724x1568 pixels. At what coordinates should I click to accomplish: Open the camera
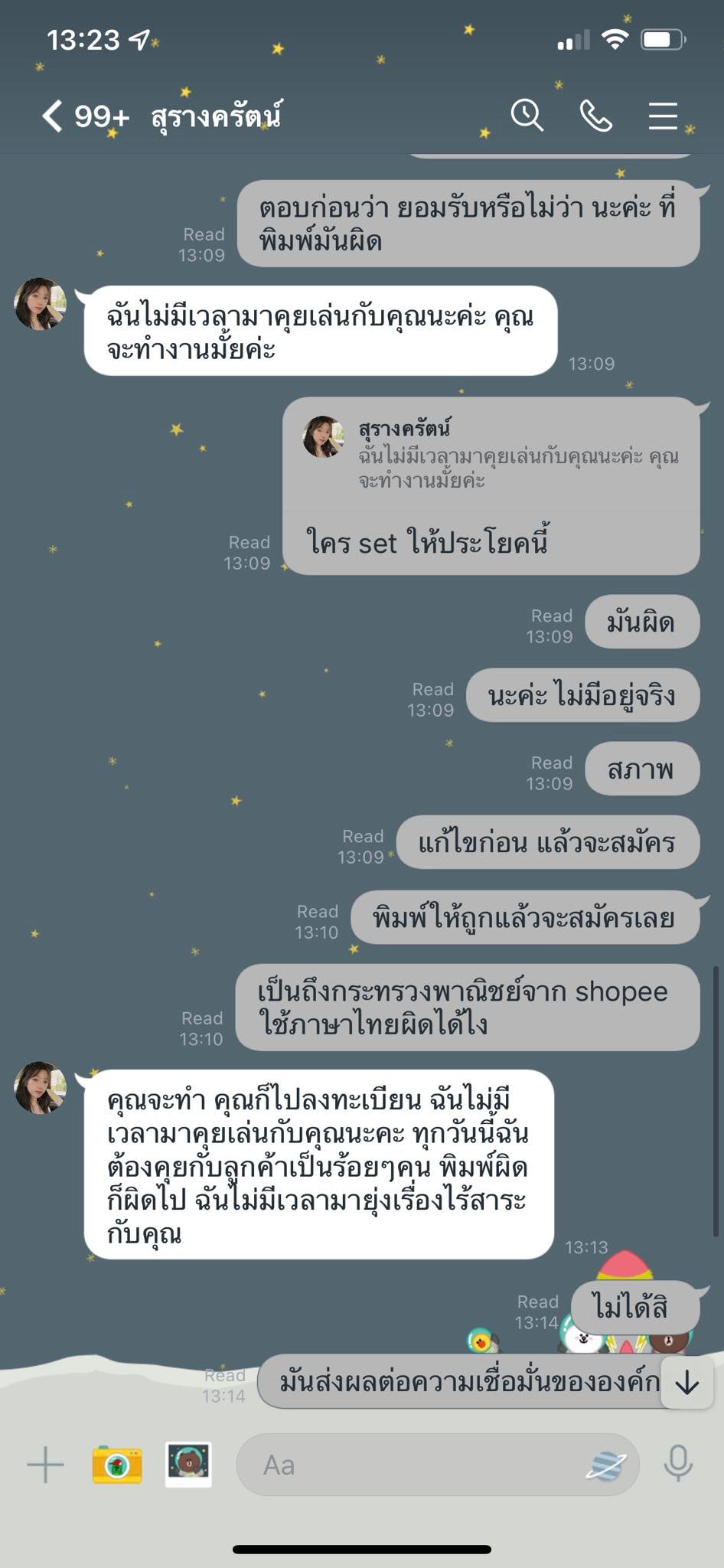coord(117,1465)
